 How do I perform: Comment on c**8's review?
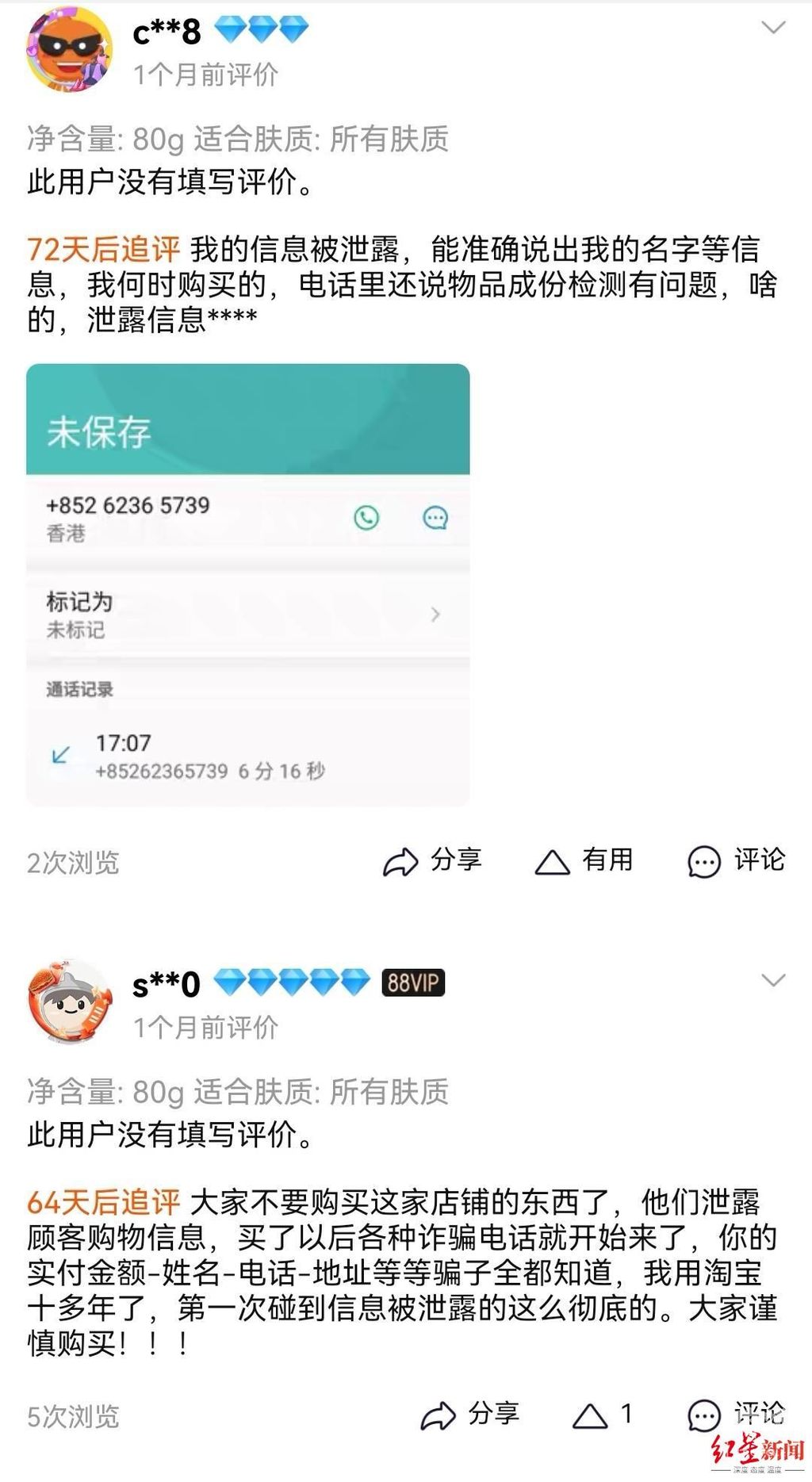coord(736,861)
